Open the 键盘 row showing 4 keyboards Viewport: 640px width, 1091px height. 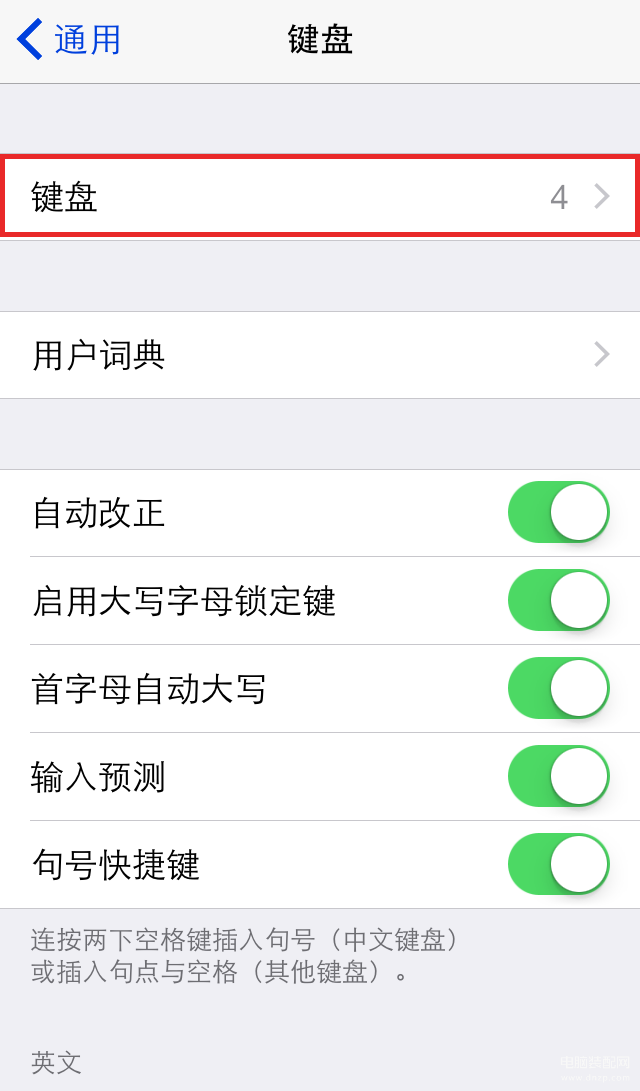pos(320,197)
